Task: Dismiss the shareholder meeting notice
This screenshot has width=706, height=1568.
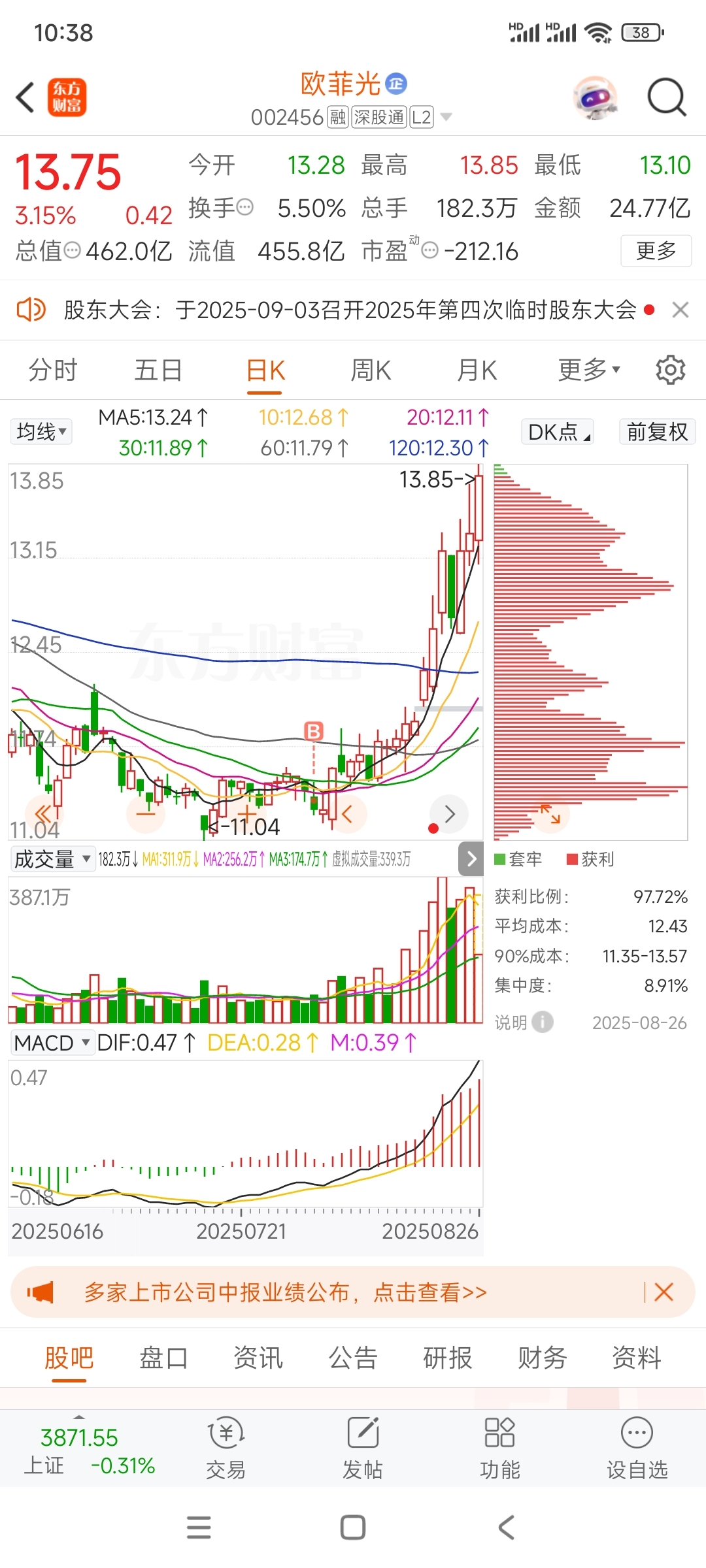Action: pos(681,310)
